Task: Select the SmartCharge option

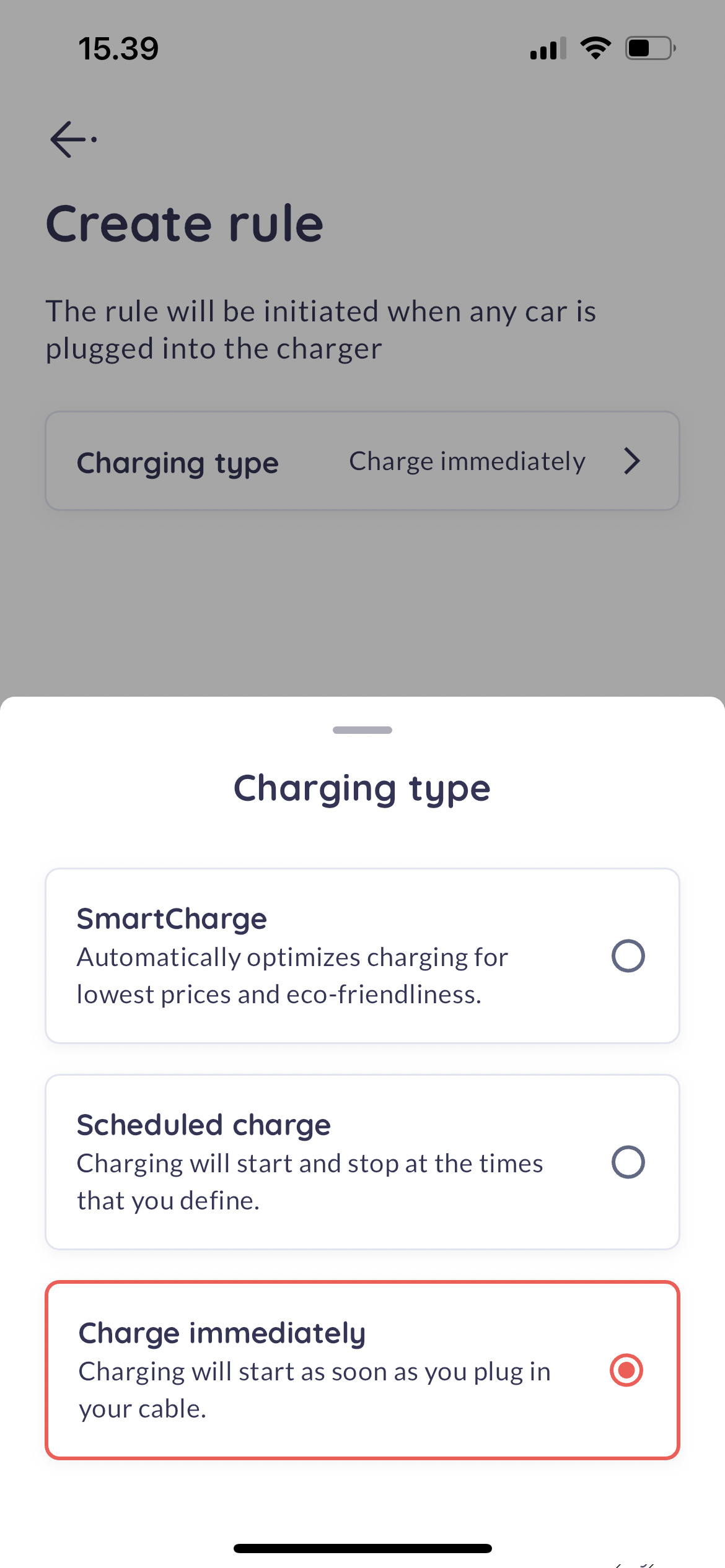Action: coord(627,956)
